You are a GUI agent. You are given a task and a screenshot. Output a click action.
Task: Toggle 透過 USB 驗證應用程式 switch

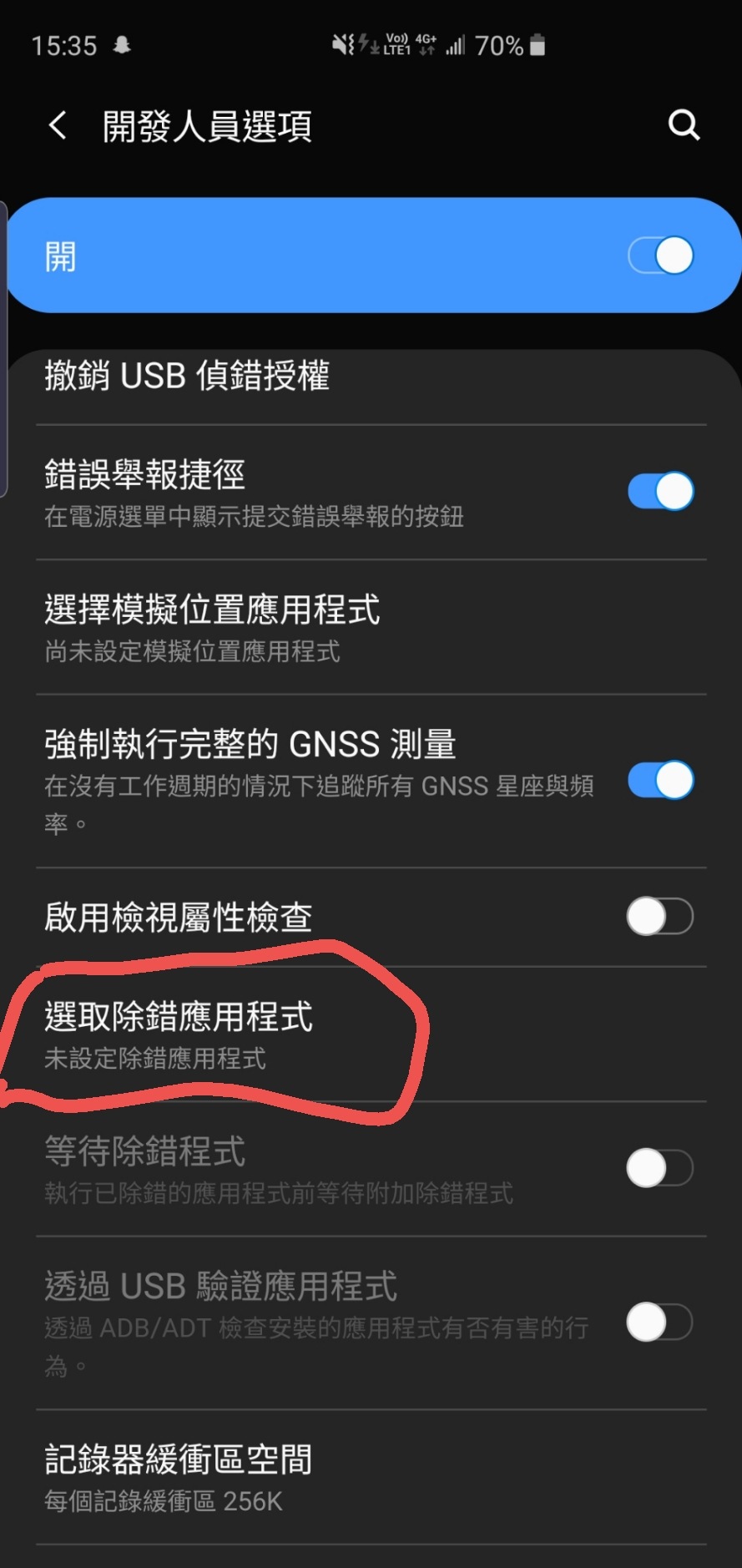pos(660,1323)
